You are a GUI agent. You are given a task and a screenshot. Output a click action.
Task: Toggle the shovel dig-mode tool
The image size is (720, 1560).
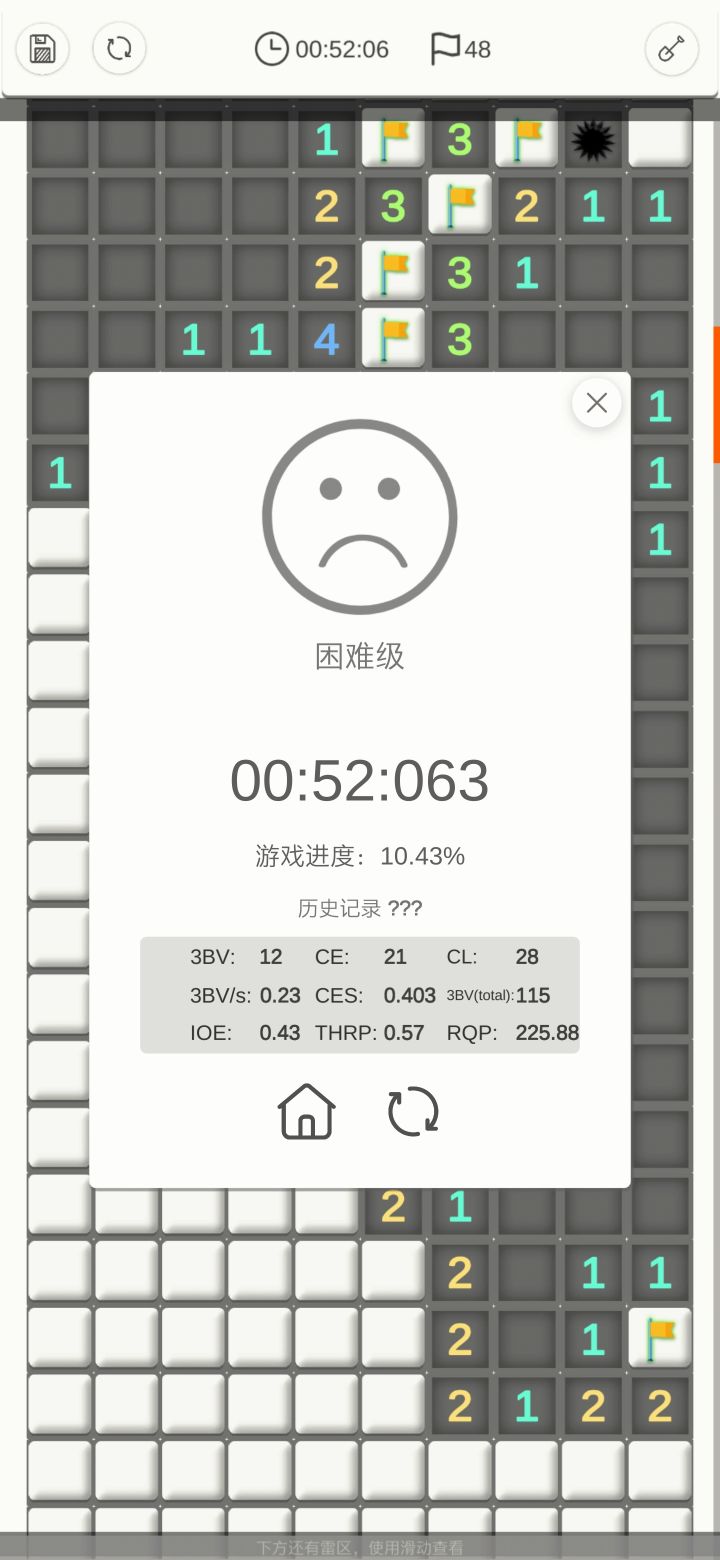coord(671,48)
